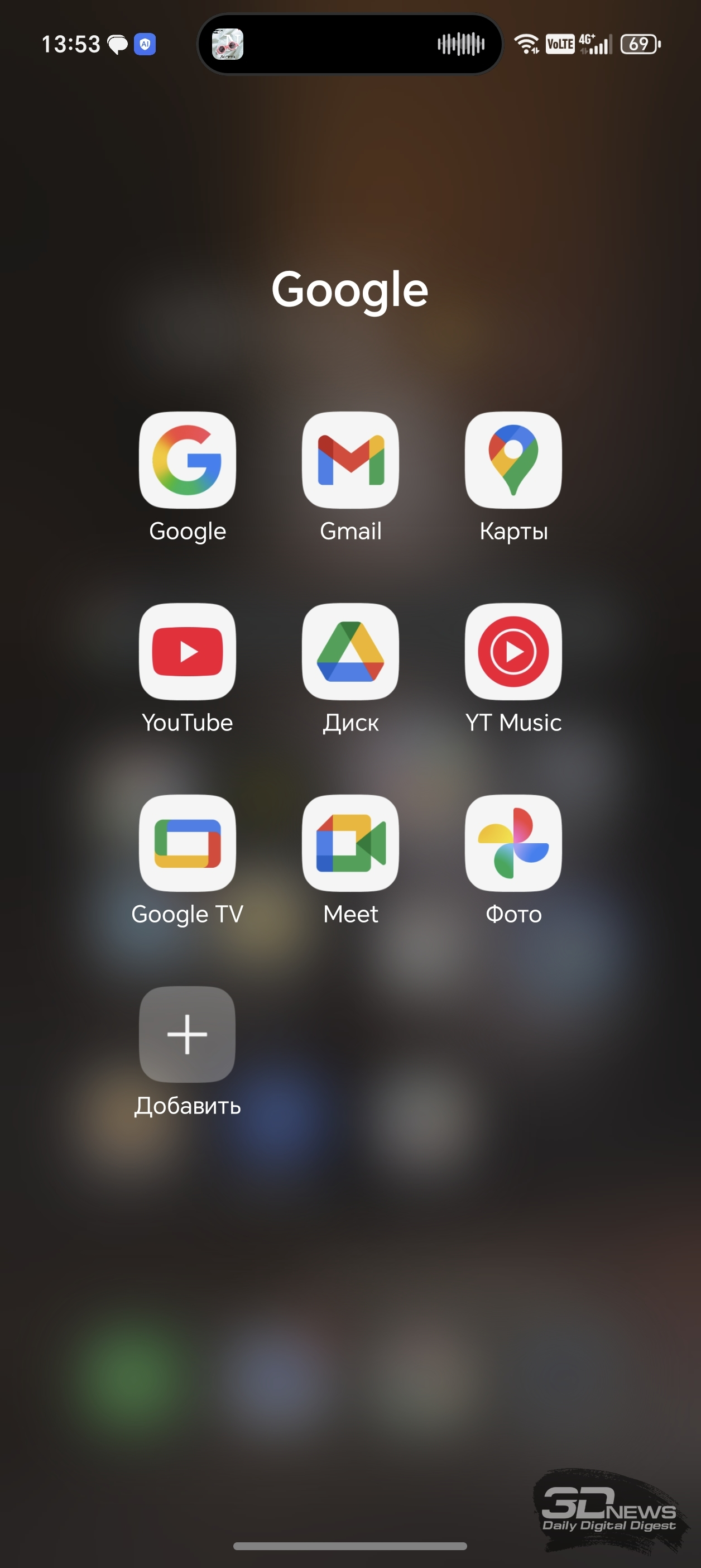
Task: Open the Google TV app
Action: click(x=188, y=843)
